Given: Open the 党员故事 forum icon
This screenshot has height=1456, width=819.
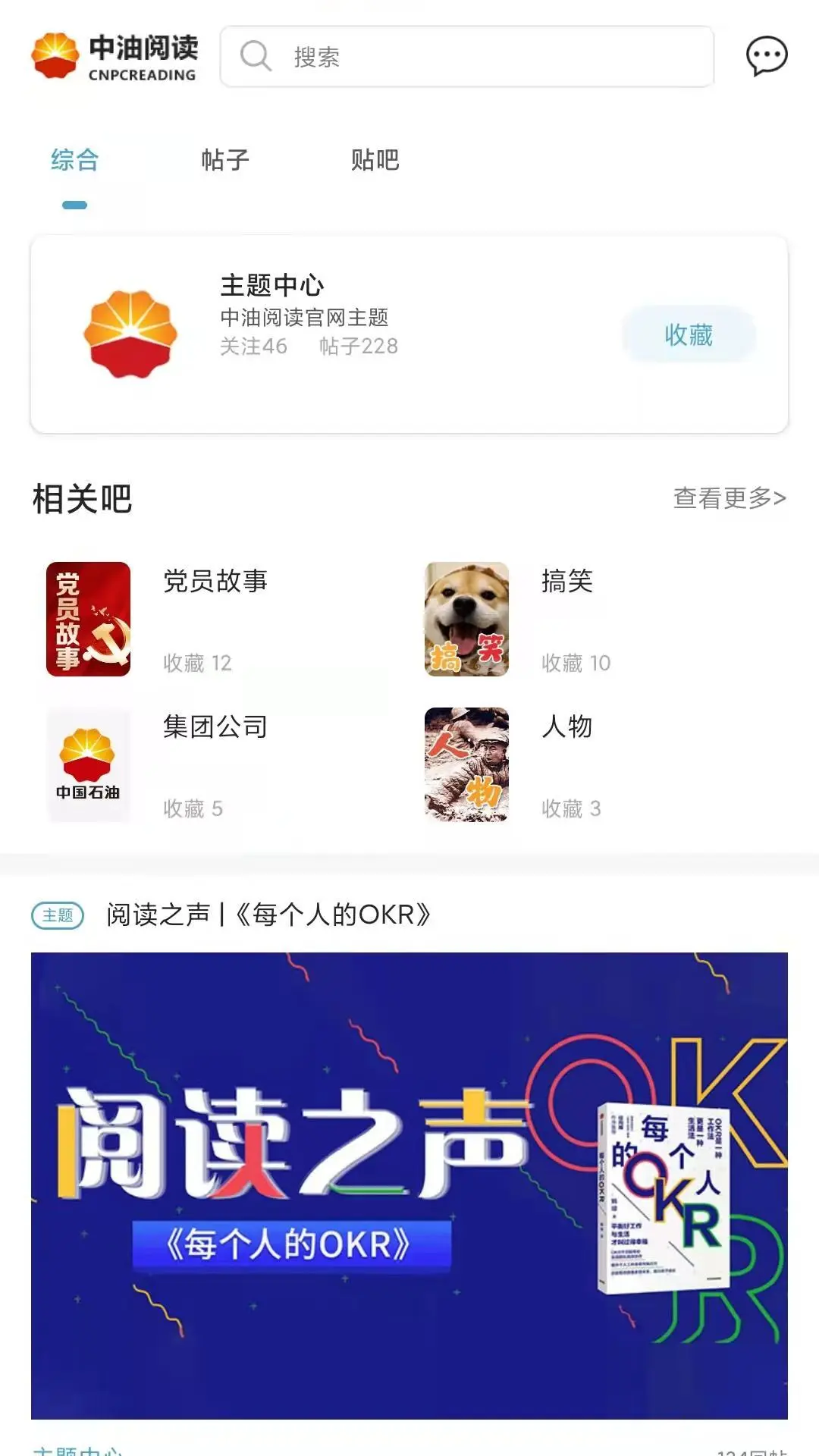Looking at the screenshot, I should (x=86, y=619).
